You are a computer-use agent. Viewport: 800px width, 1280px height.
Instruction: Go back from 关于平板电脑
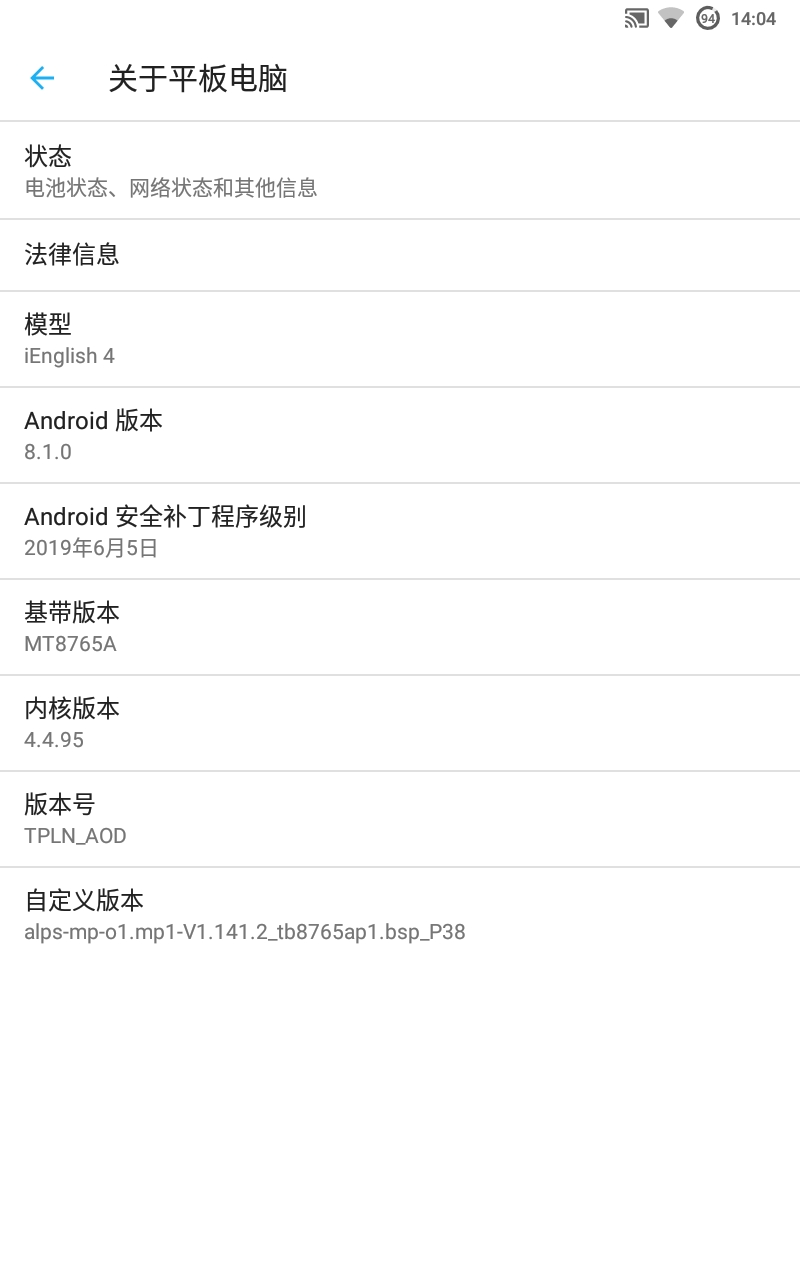[x=42, y=78]
